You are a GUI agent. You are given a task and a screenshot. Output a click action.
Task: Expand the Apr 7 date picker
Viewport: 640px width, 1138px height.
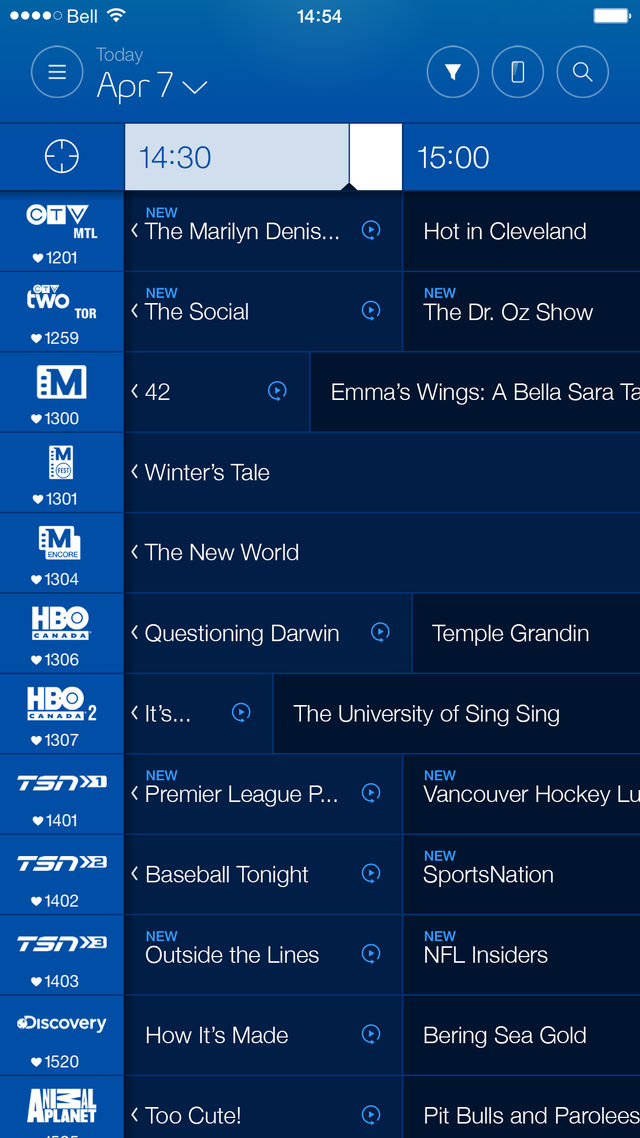click(x=152, y=86)
